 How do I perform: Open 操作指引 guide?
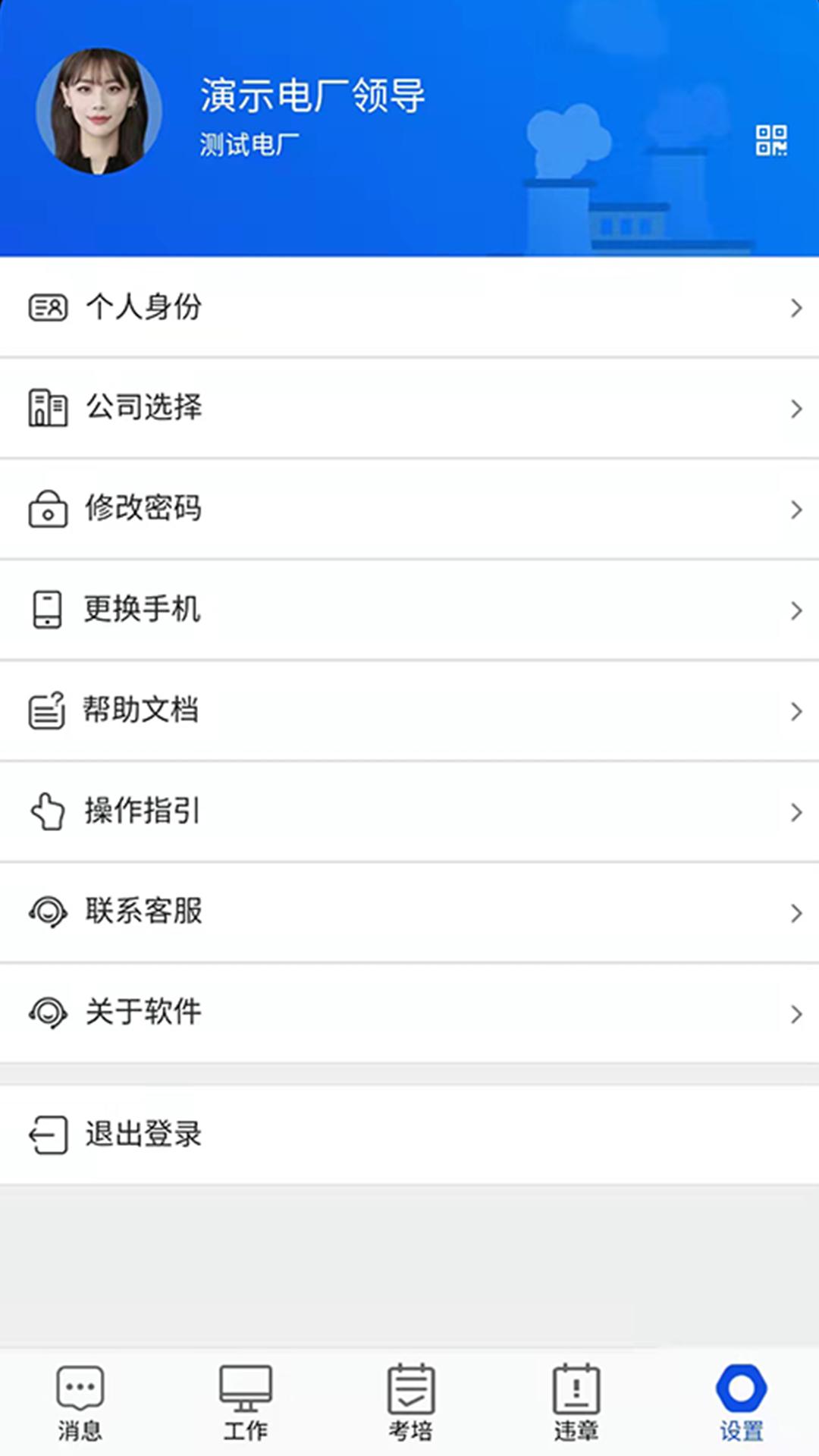(409, 811)
